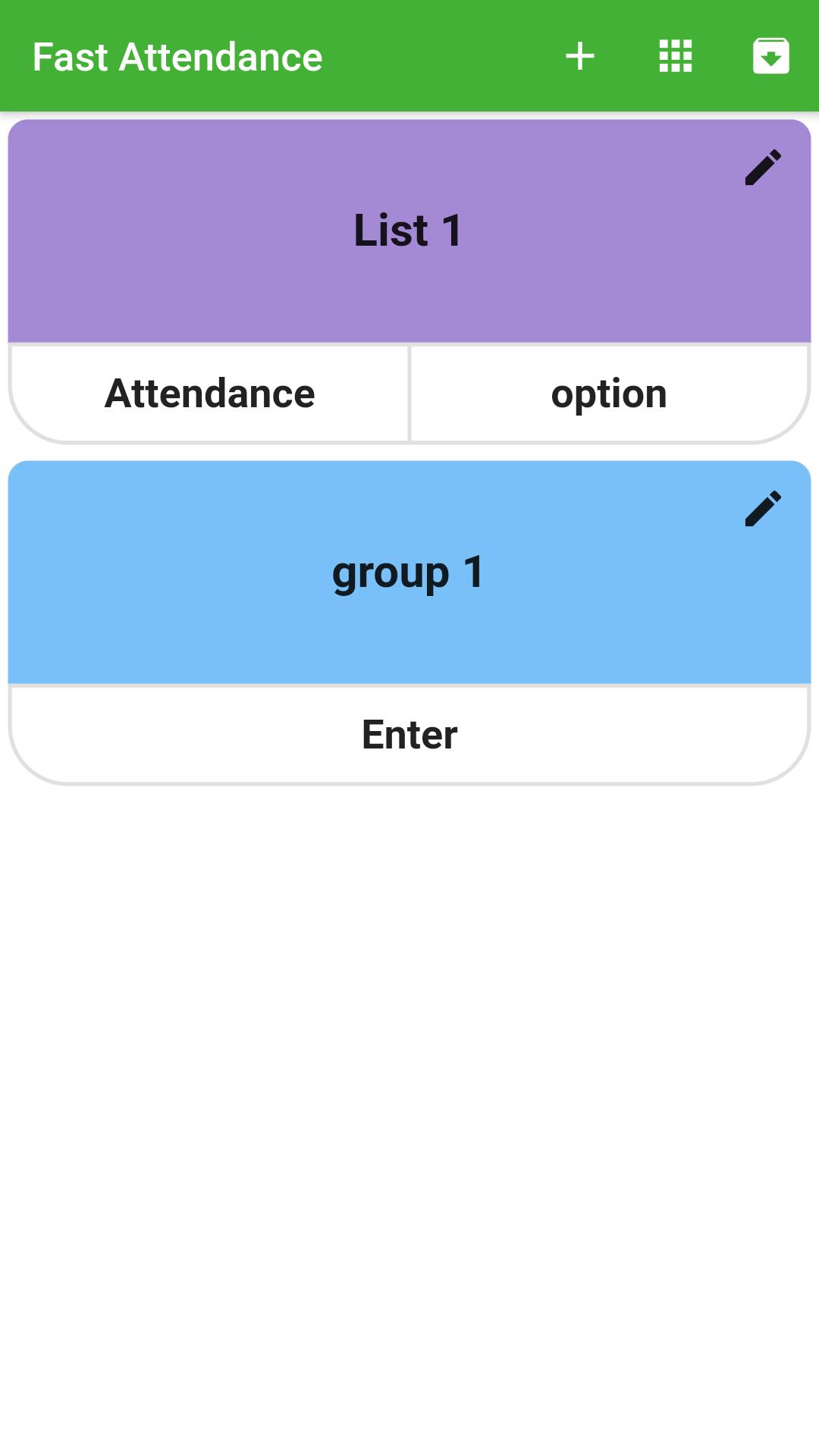Open the group 1 card
The height and width of the screenshot is (1456, 819).
pos(409,573)
